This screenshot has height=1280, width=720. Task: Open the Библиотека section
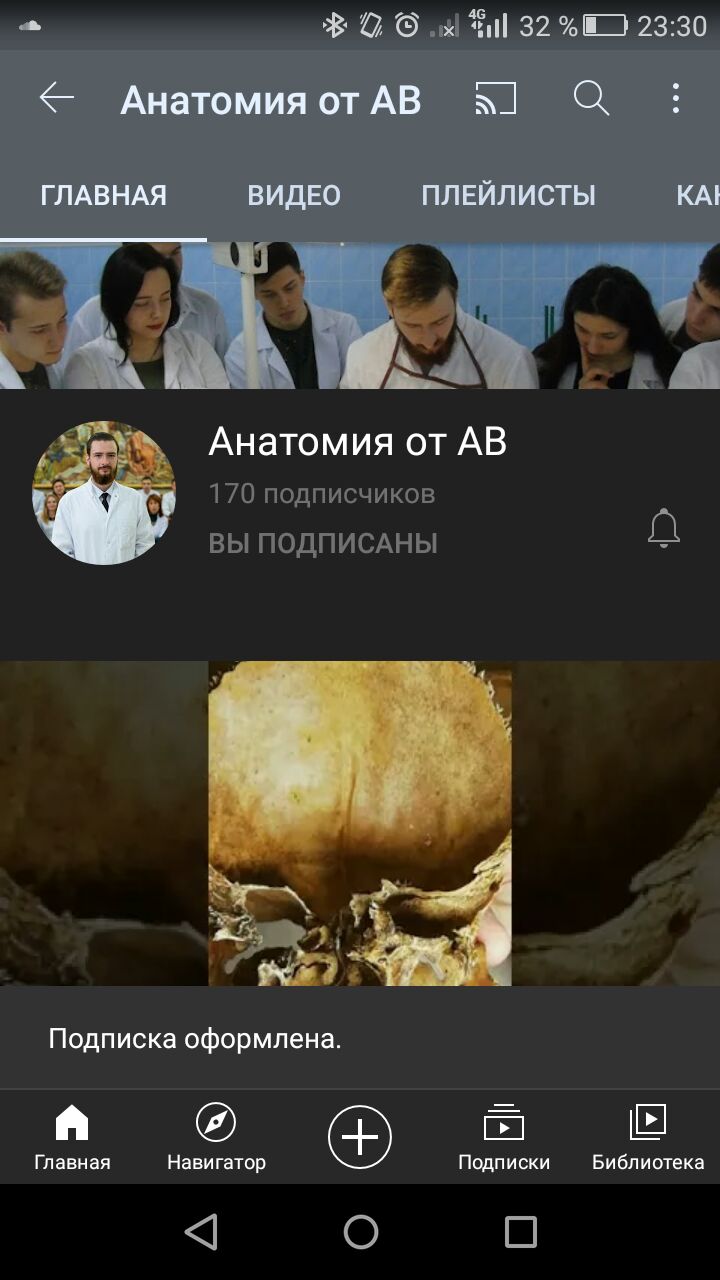click(x=648, y=1138)
